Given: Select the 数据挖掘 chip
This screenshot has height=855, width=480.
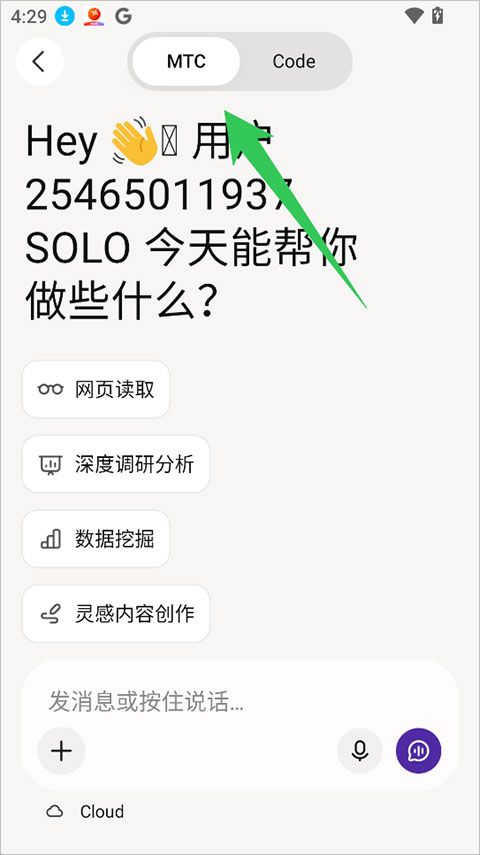Looking at the screenshot, I should 96,539.
